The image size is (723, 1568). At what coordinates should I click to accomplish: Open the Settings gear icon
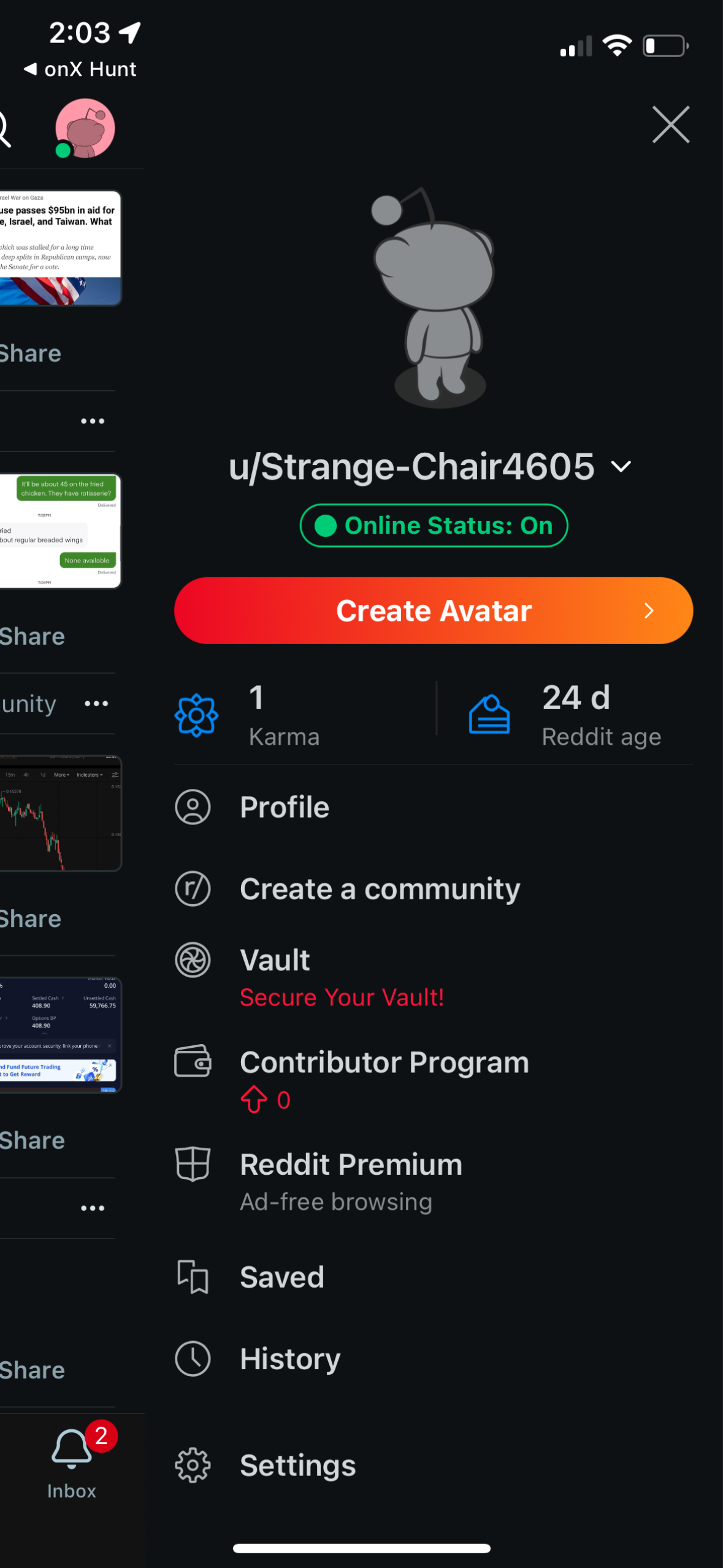point(193,1464)
